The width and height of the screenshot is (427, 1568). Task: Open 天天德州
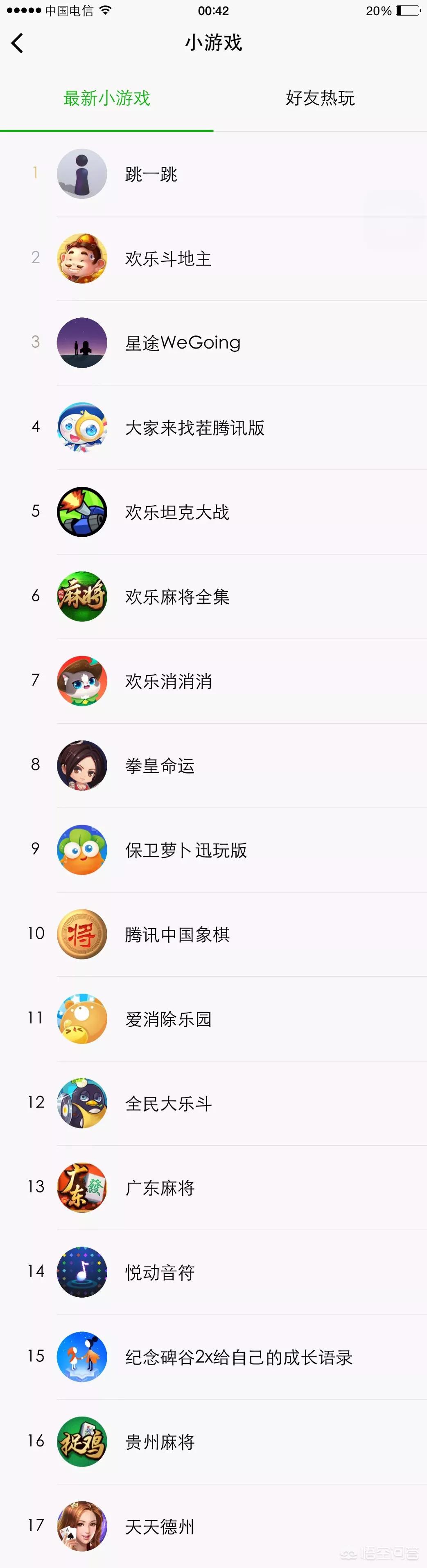pyautogui.click(x=160, y=1527)
